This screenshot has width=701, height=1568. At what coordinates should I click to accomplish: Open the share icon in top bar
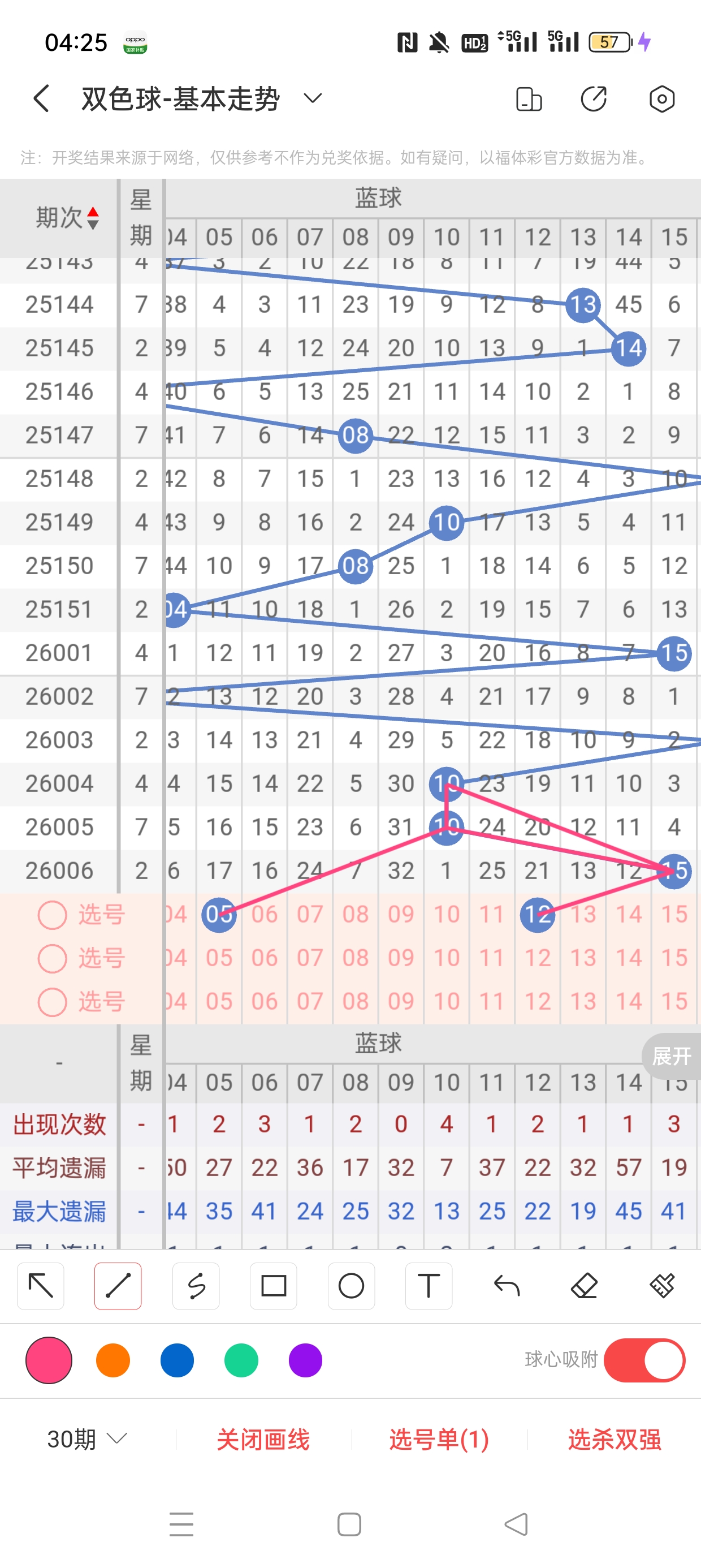pyautogui.click(x=593, y=98)
